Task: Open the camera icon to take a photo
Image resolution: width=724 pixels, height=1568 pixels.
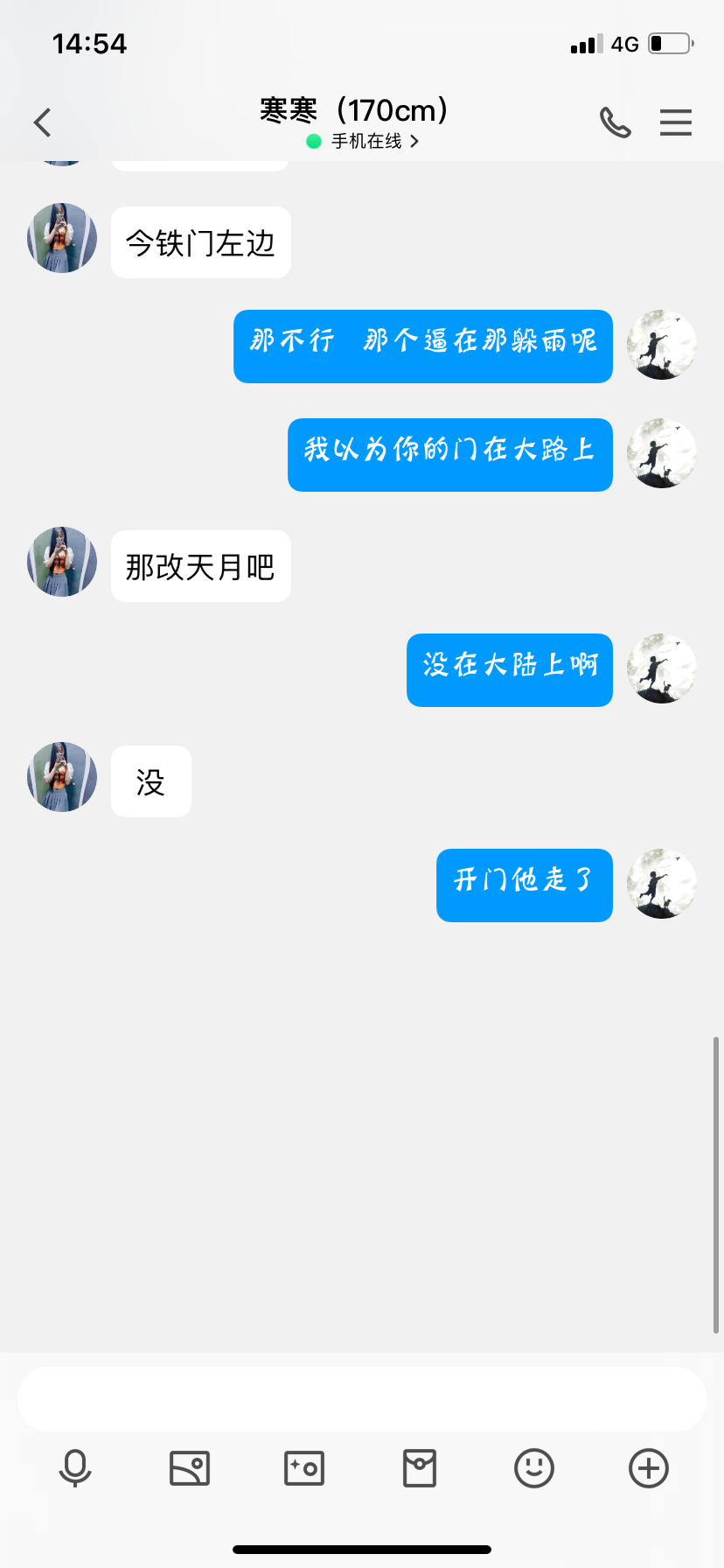Action: click(304, 1468)
